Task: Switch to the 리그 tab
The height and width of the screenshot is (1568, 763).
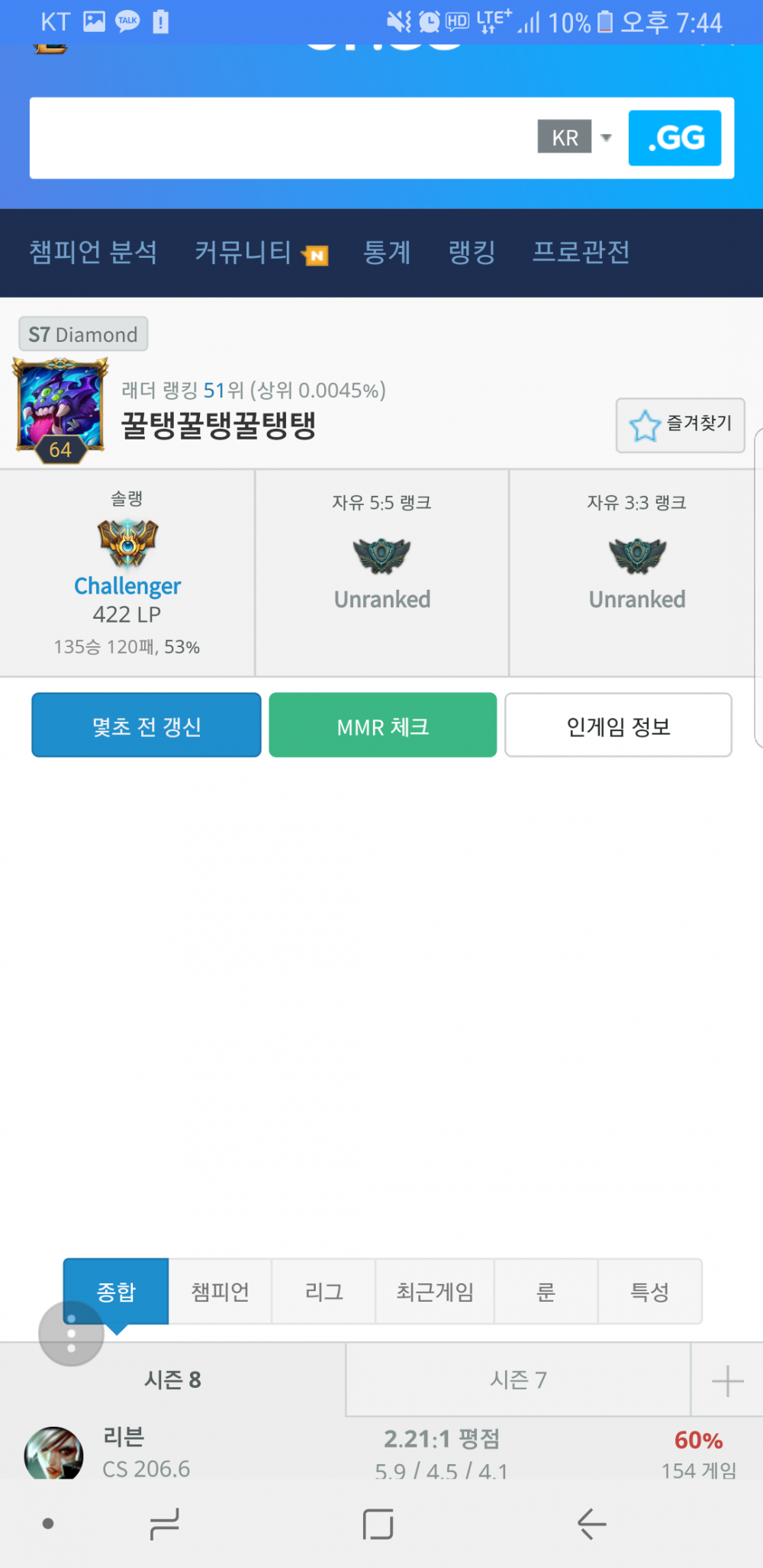Action: click(x=324, y=1292)
